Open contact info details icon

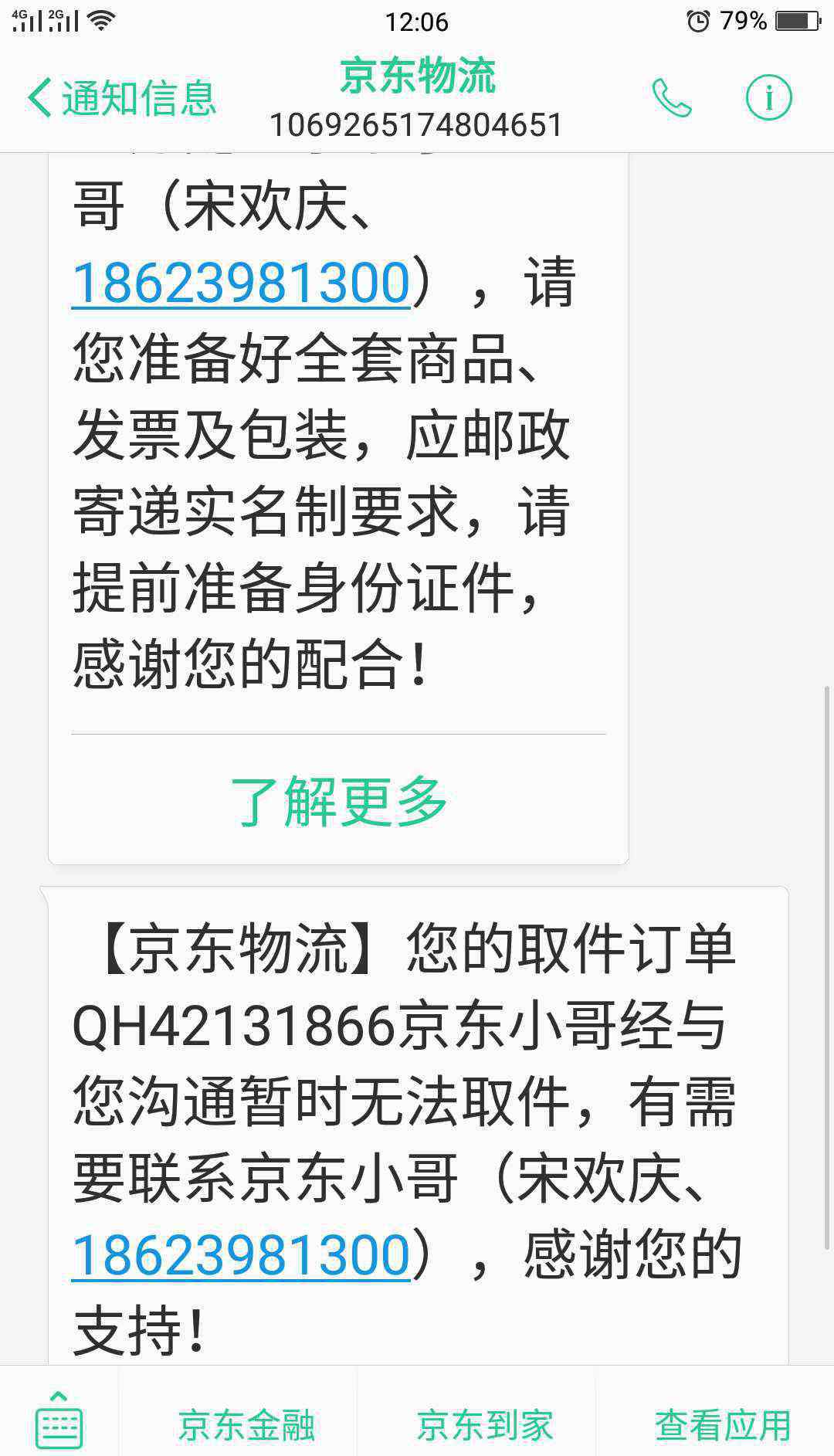point(768,98)
